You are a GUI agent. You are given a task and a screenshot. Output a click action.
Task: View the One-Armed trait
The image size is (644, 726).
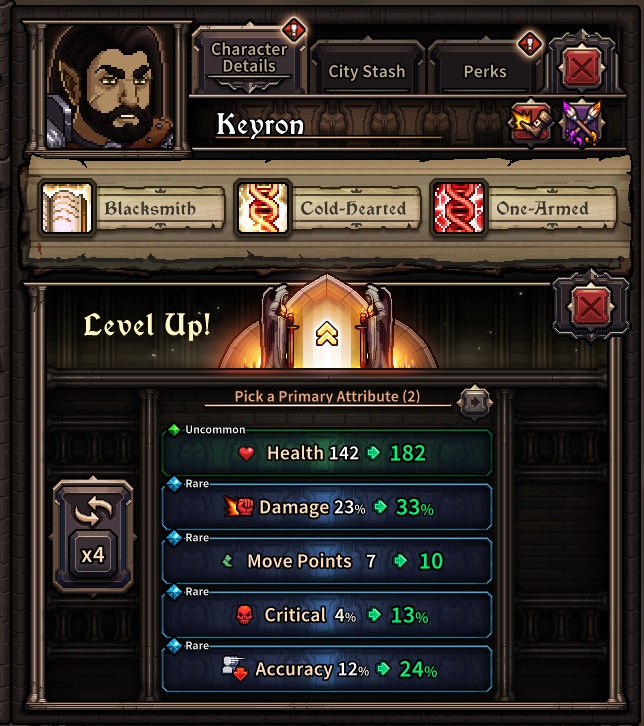[525, 209]
